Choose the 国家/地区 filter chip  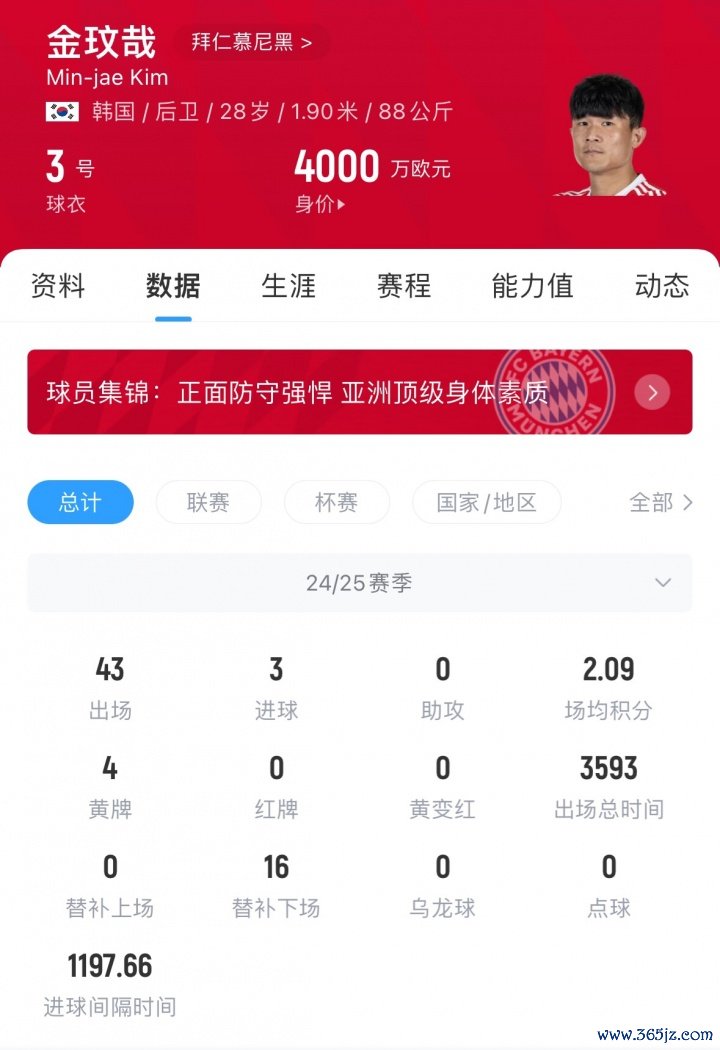(486, 502)
